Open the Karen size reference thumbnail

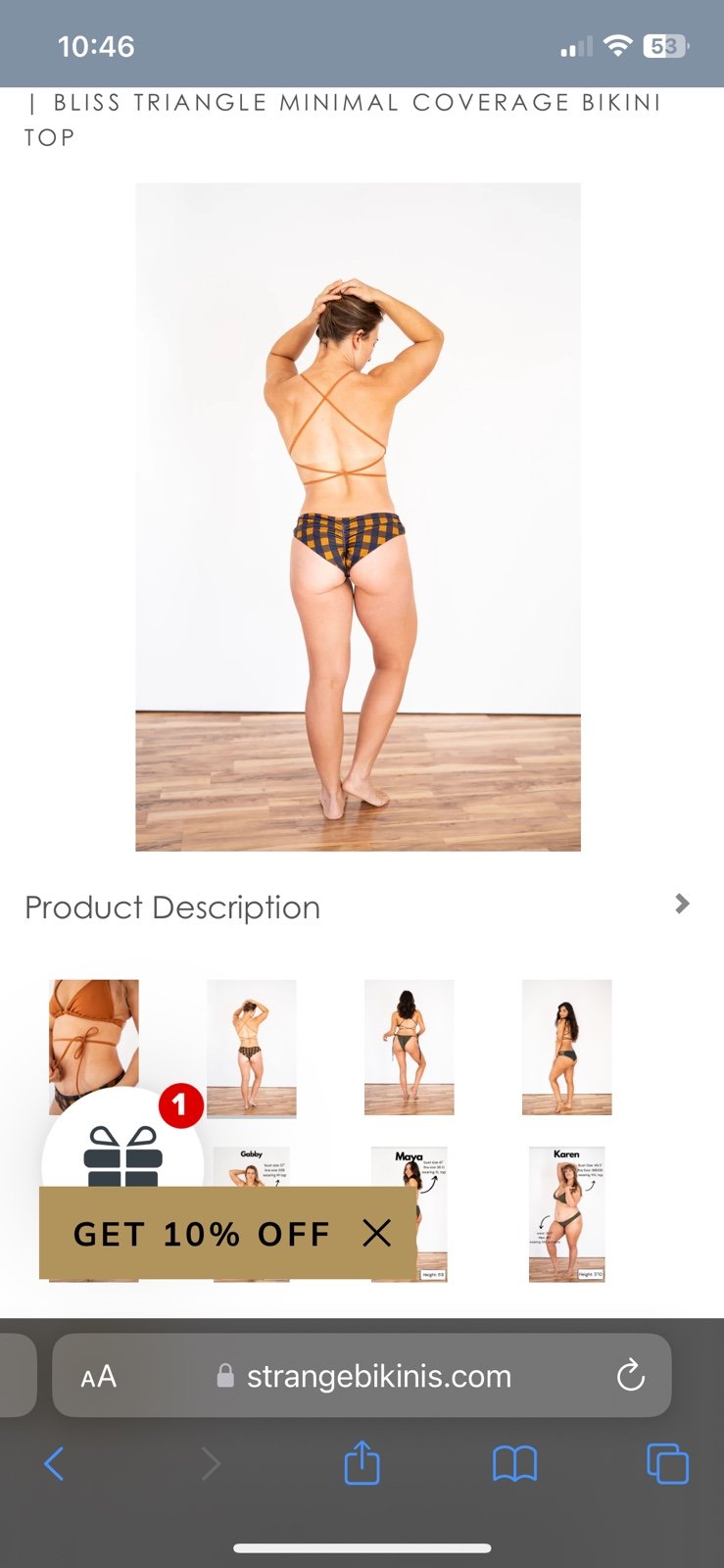click(566, 1214)
